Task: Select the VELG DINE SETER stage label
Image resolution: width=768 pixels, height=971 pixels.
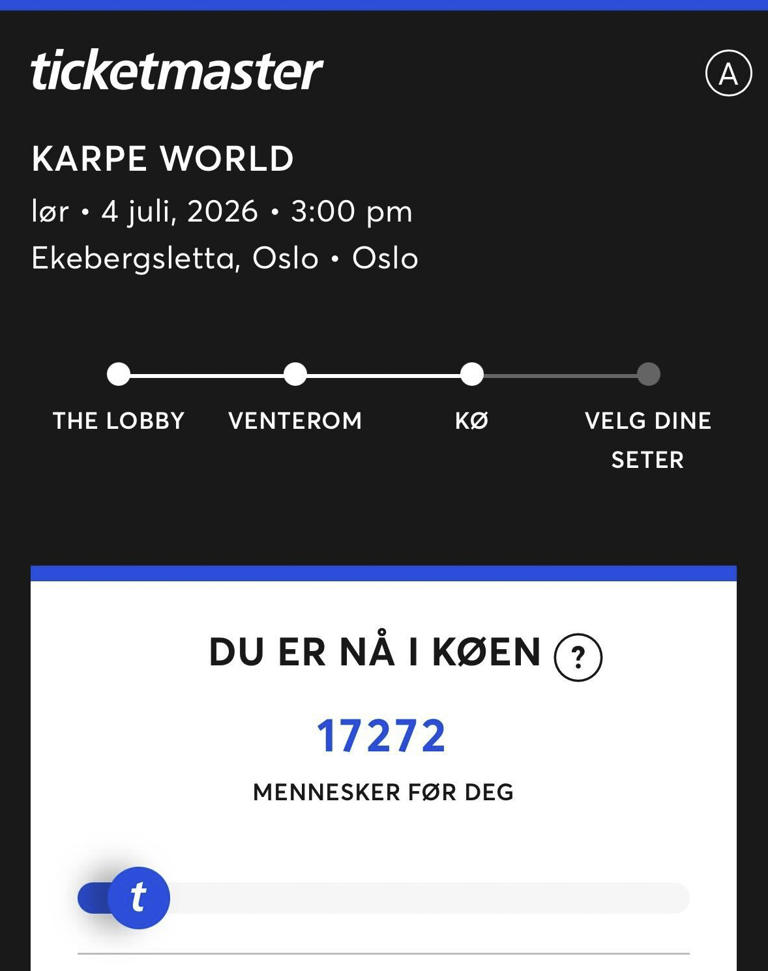Action: (x=648, y=440)
